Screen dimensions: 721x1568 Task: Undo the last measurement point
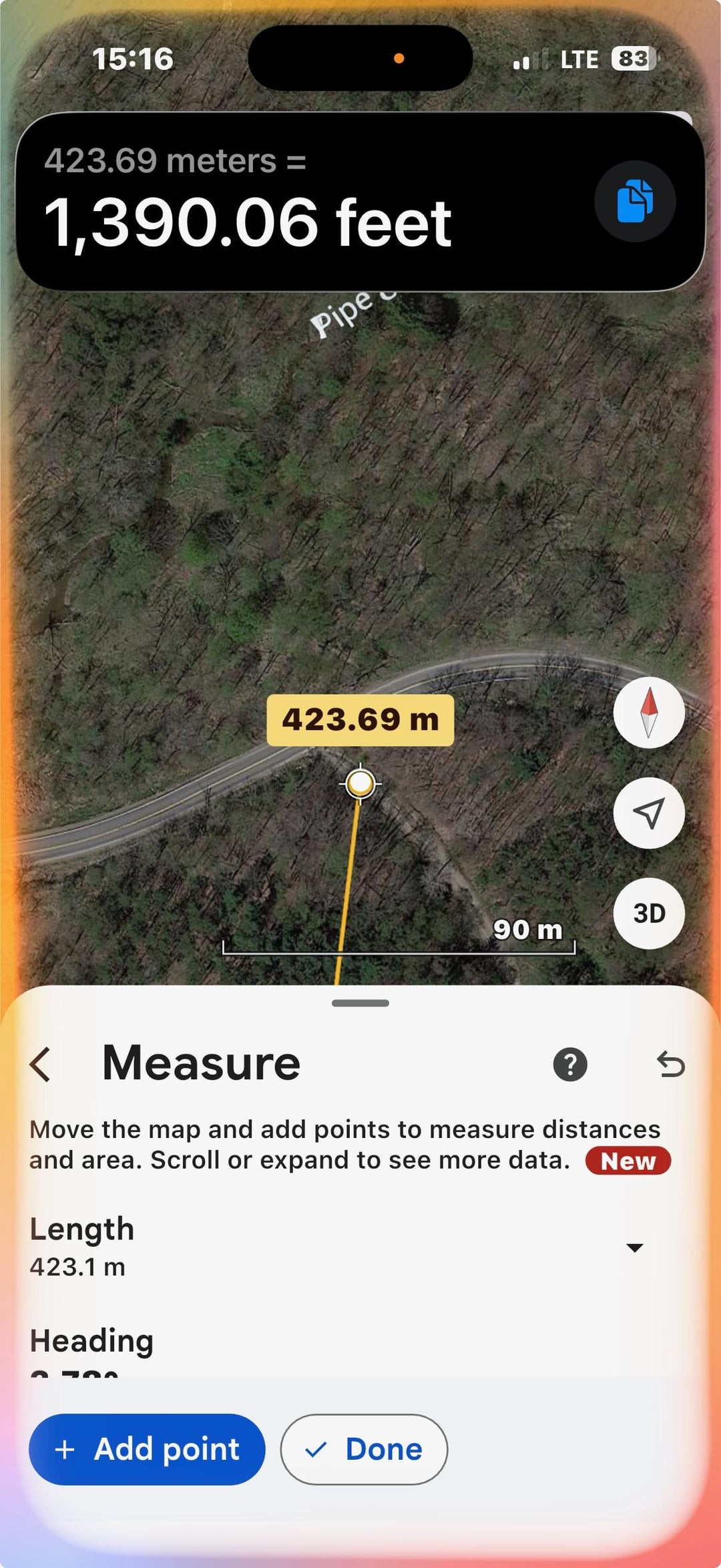coord(670,1064)
